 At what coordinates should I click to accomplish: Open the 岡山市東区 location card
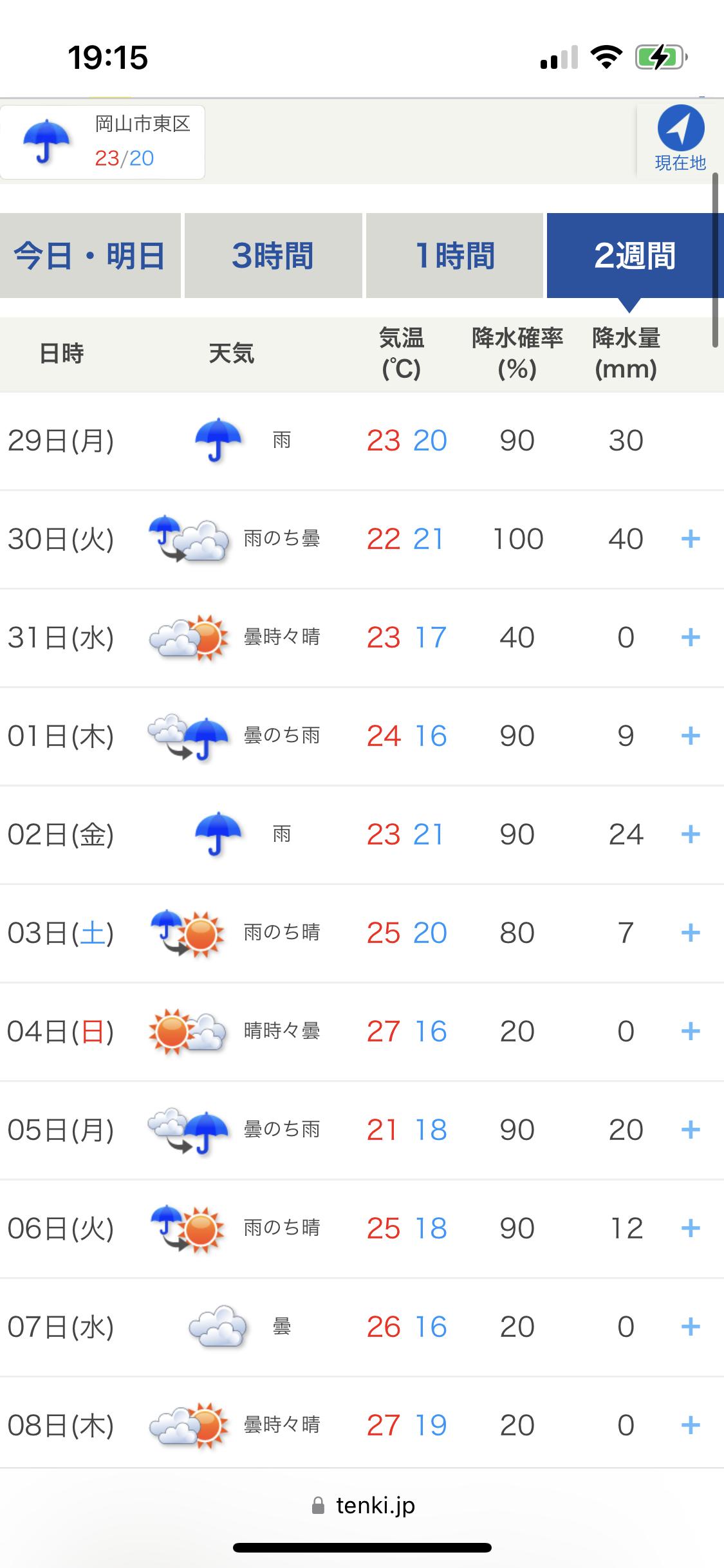103,142
